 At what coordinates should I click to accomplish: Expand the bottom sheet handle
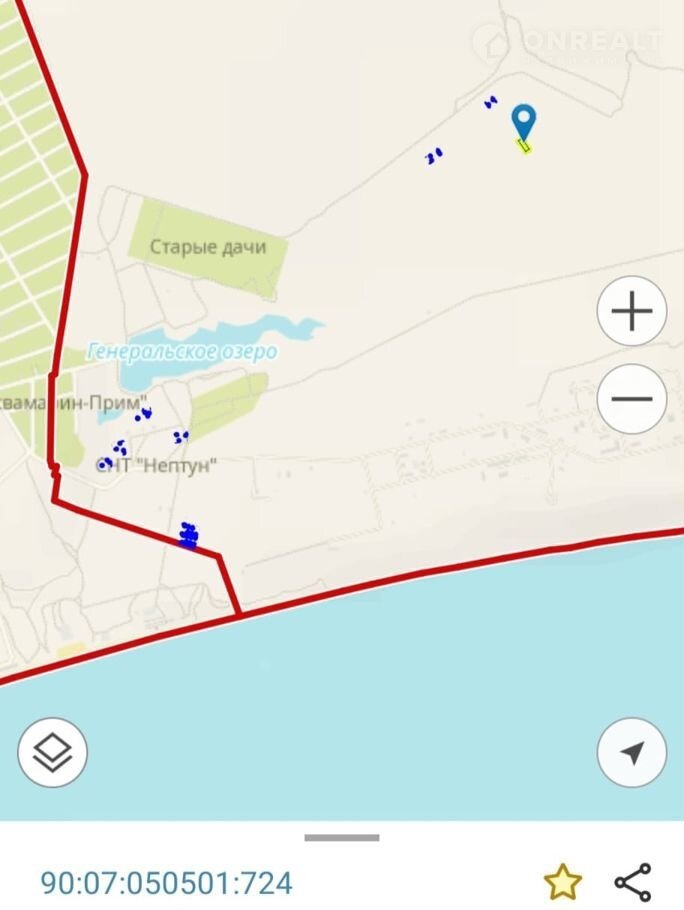(342, 837)
